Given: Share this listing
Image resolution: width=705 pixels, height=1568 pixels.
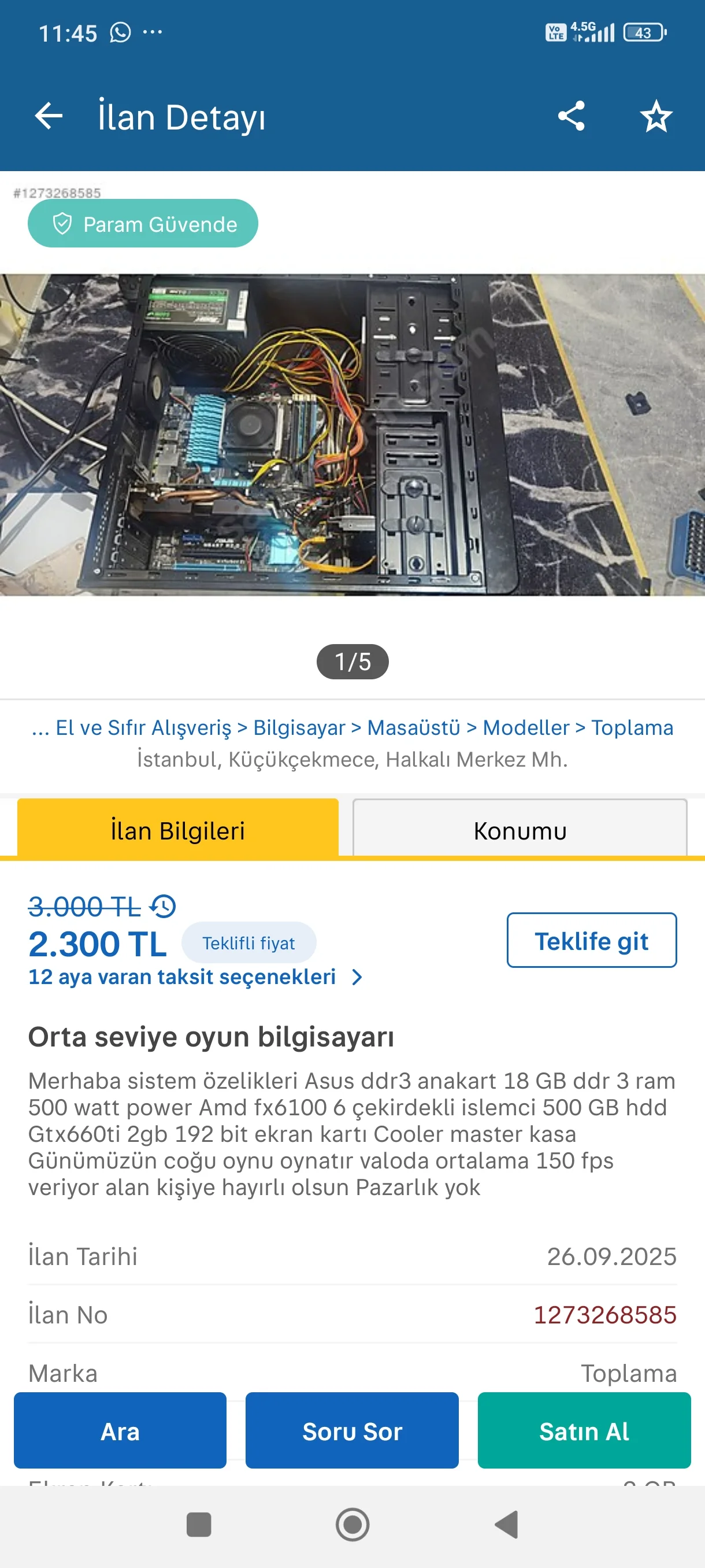Looking at the screenshot, I should point(570,116).
